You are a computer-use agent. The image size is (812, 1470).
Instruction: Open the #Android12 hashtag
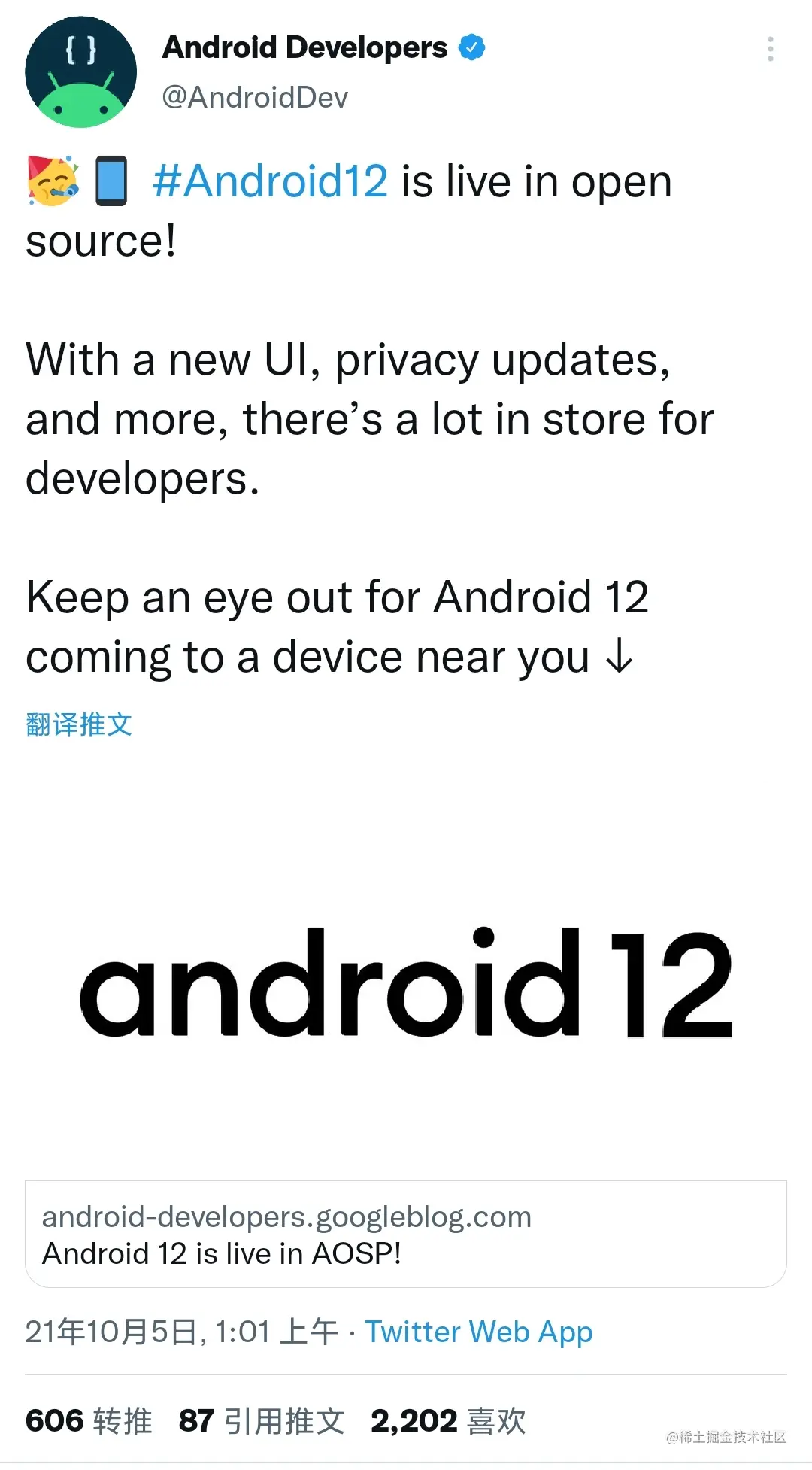[x=271, y=181]
